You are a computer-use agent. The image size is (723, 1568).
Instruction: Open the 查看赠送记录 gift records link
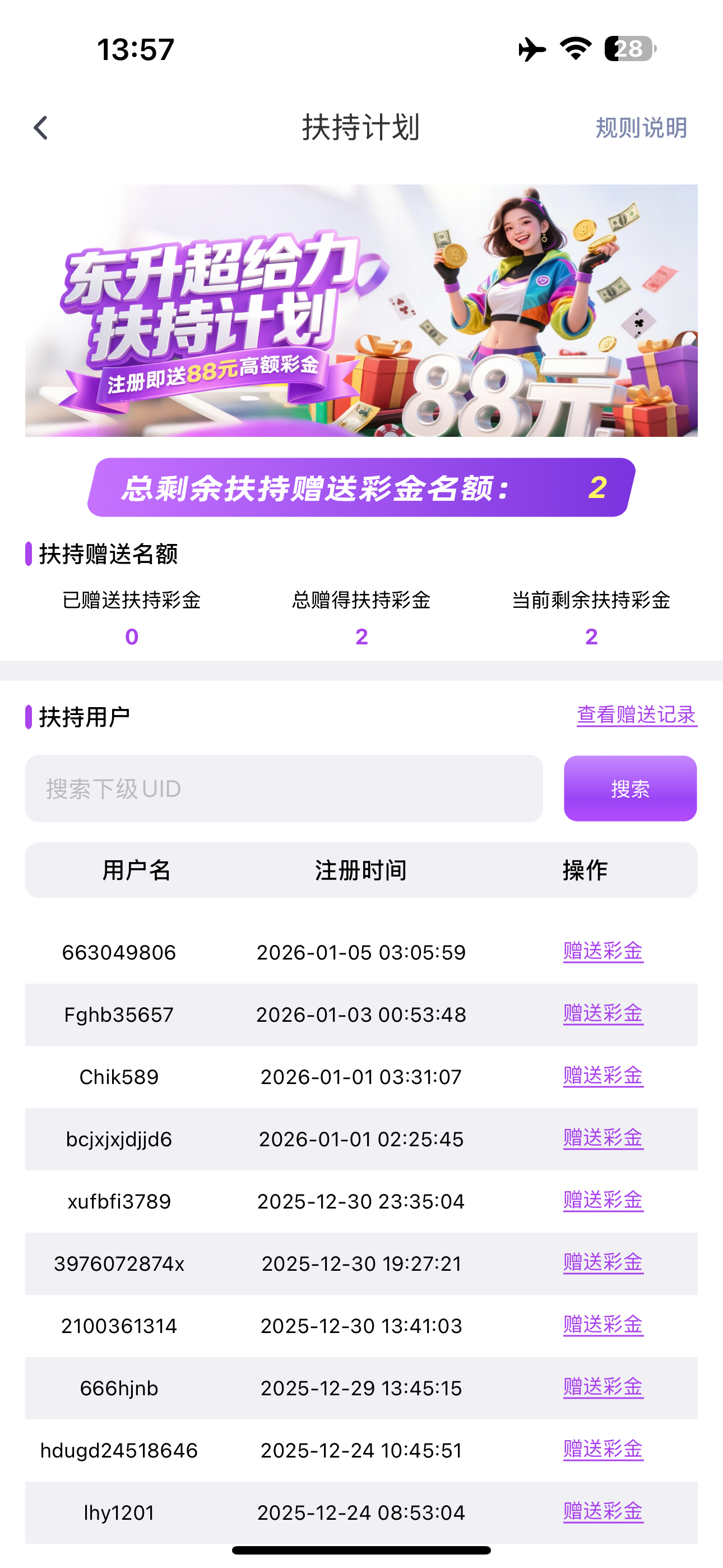click(637, 714)
